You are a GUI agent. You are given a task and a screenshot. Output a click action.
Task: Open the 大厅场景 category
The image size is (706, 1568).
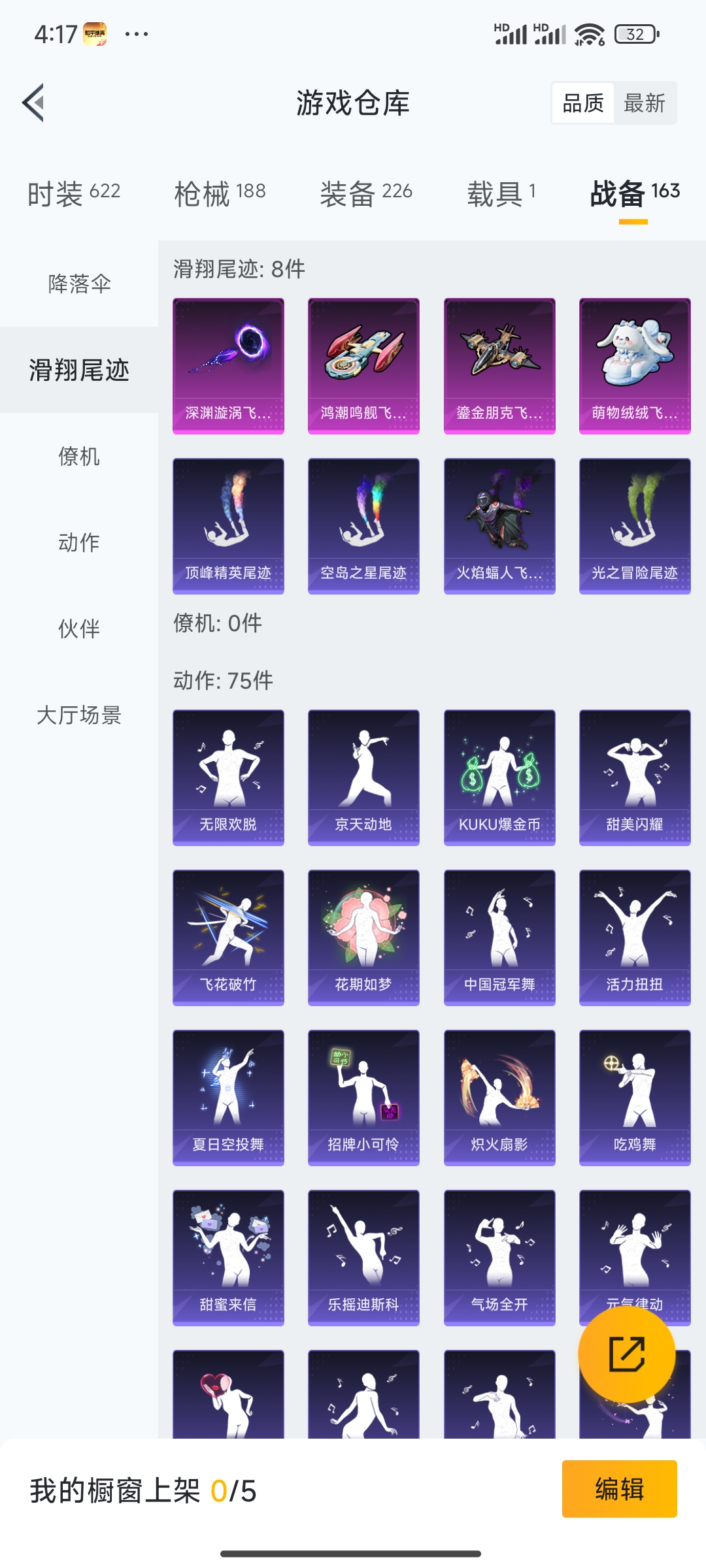[x=78, y=716]
